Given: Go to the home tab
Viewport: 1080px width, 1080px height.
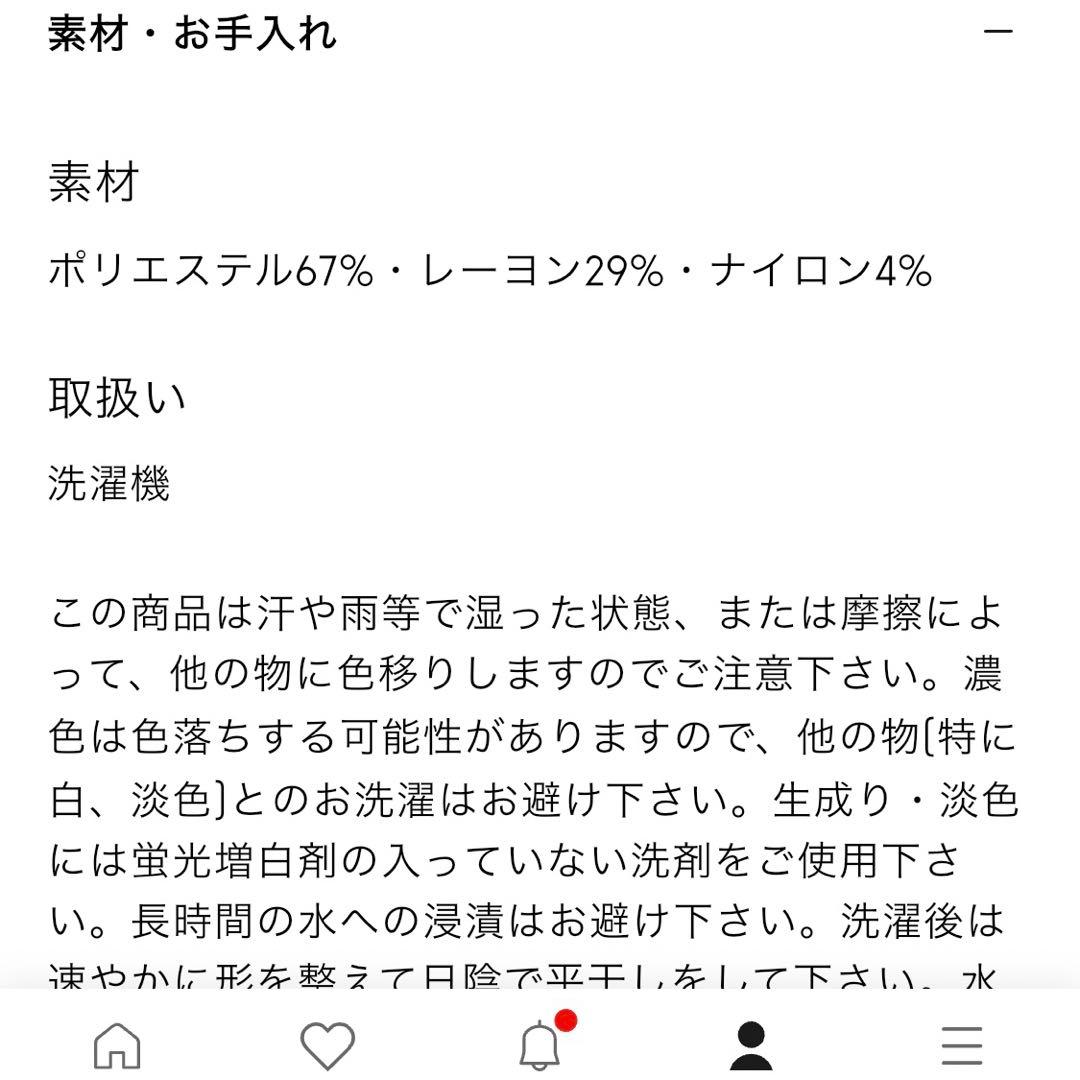Looking at the screenshot, I should 117,1045.
